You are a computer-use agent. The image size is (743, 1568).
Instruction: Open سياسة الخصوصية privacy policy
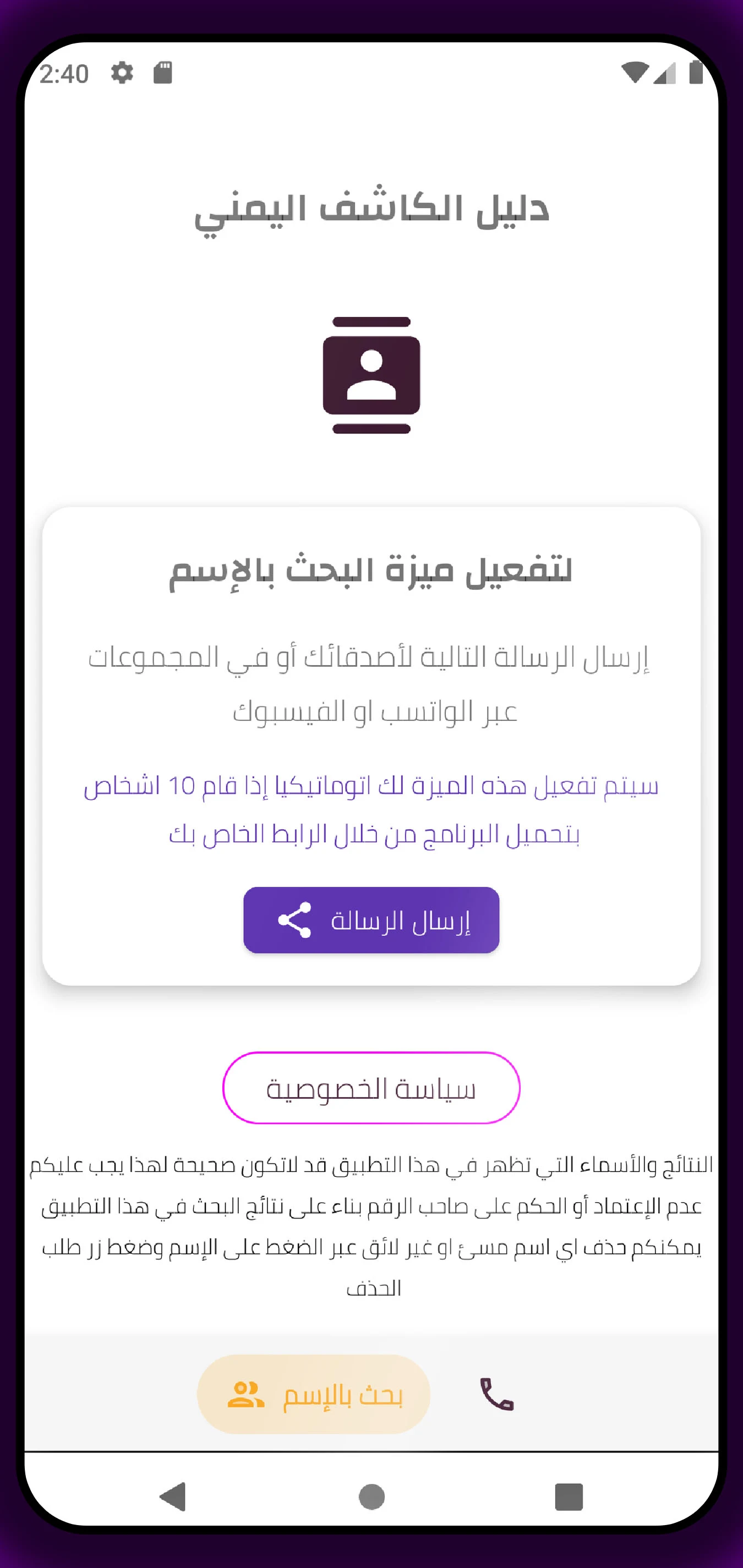[x=371, y=1088]
